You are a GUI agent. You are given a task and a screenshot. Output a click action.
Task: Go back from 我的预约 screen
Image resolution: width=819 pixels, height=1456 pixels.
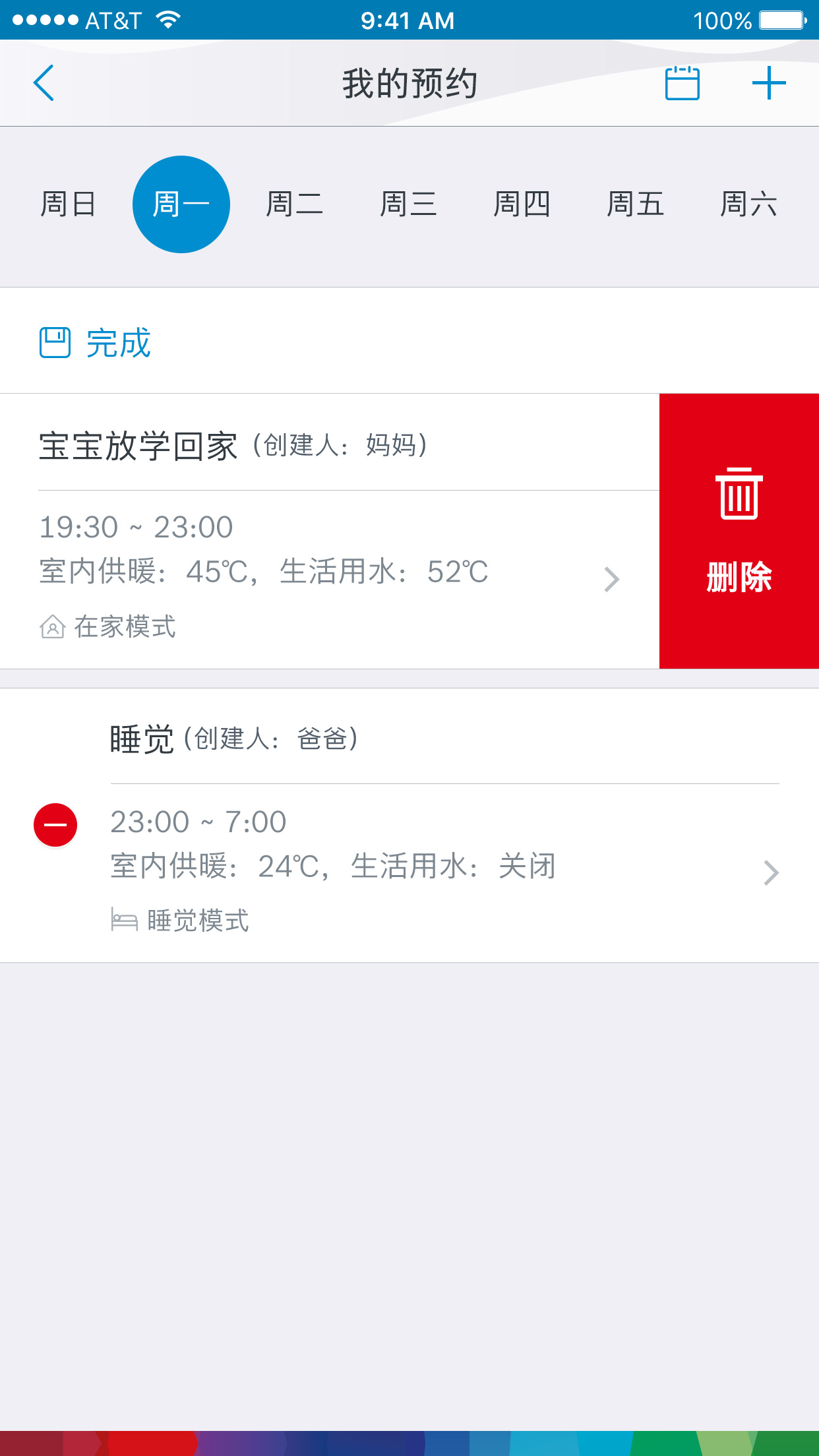44,83
